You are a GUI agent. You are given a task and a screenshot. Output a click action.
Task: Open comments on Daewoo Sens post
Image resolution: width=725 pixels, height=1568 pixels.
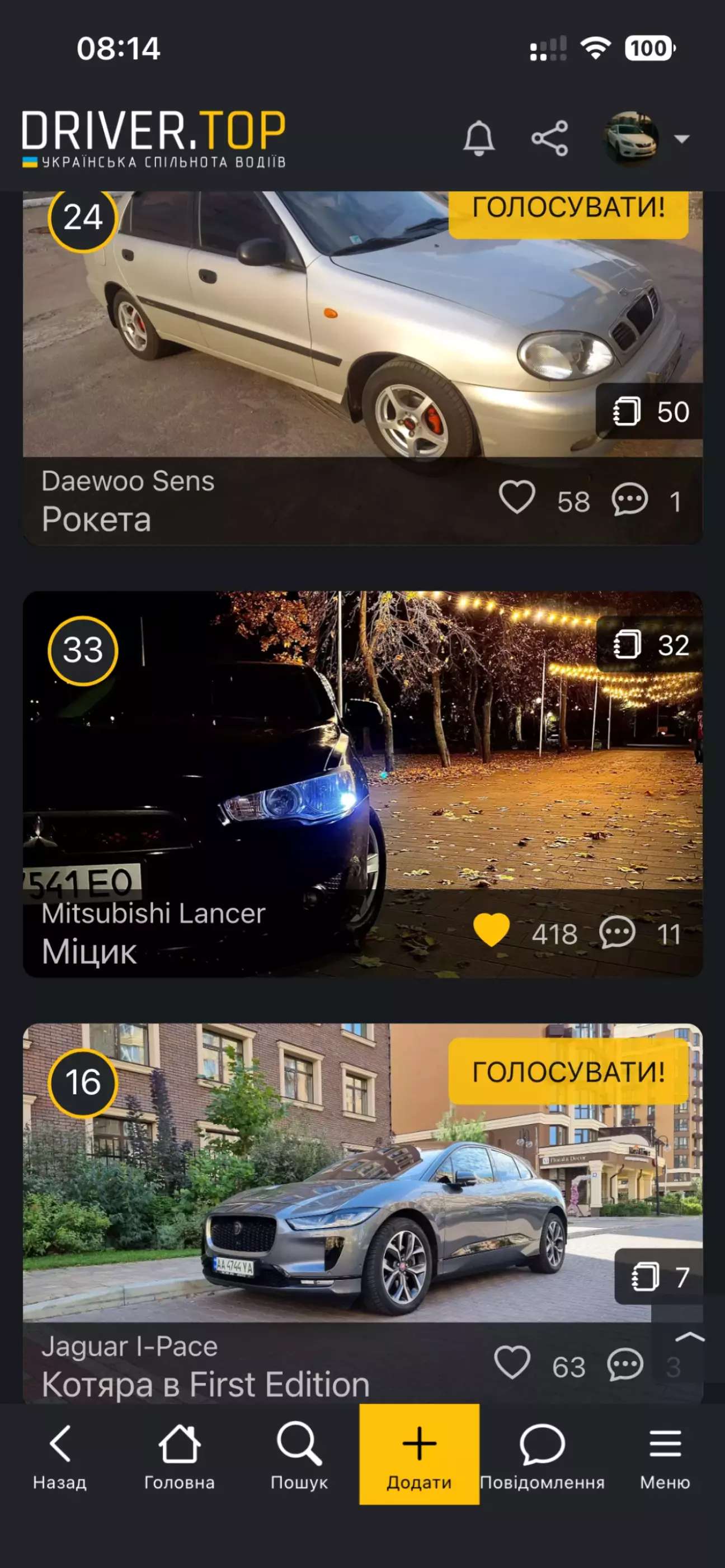629,500
